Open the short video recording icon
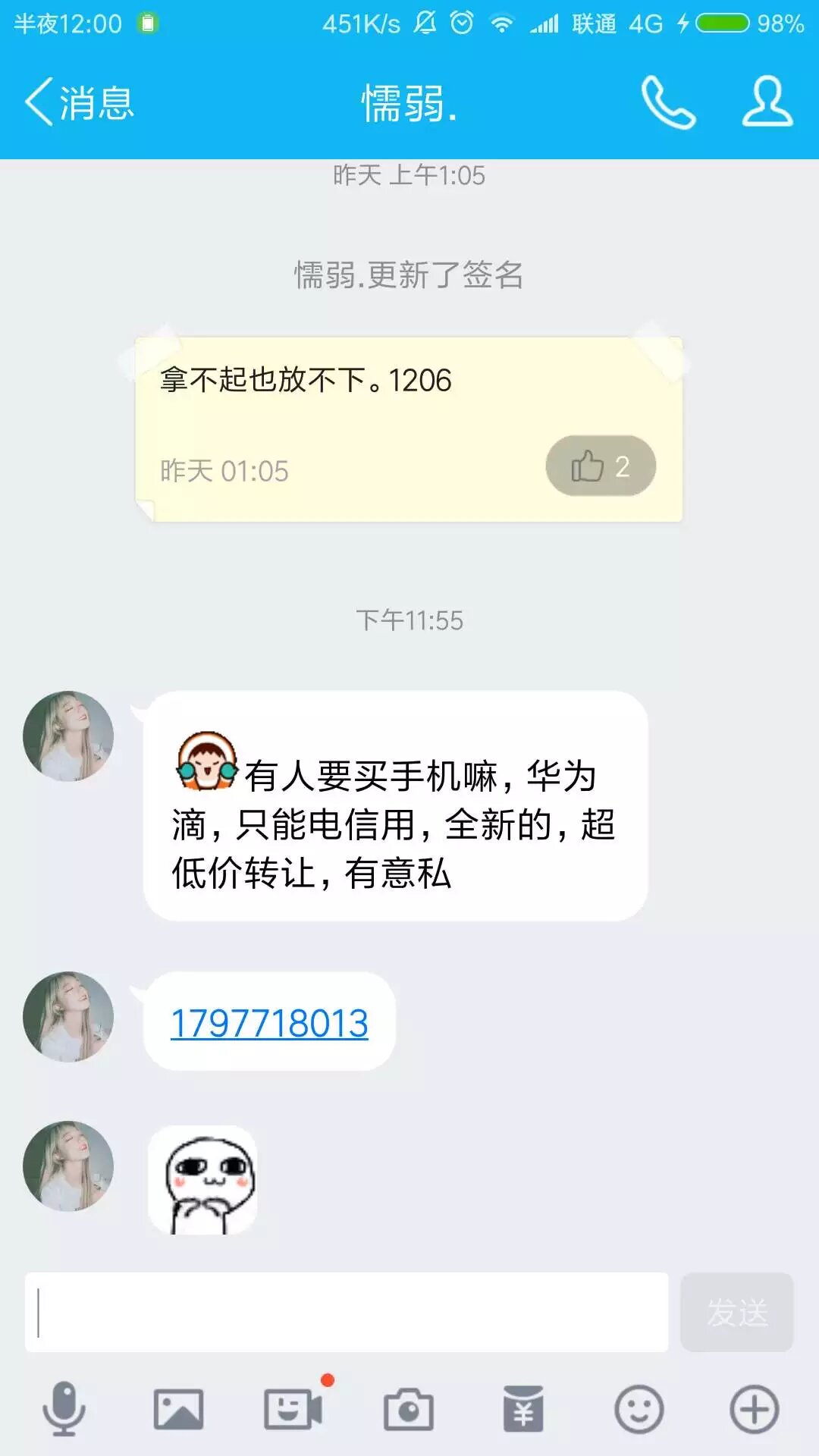This screenshot has height=1456, width=819. (293, 1410)
